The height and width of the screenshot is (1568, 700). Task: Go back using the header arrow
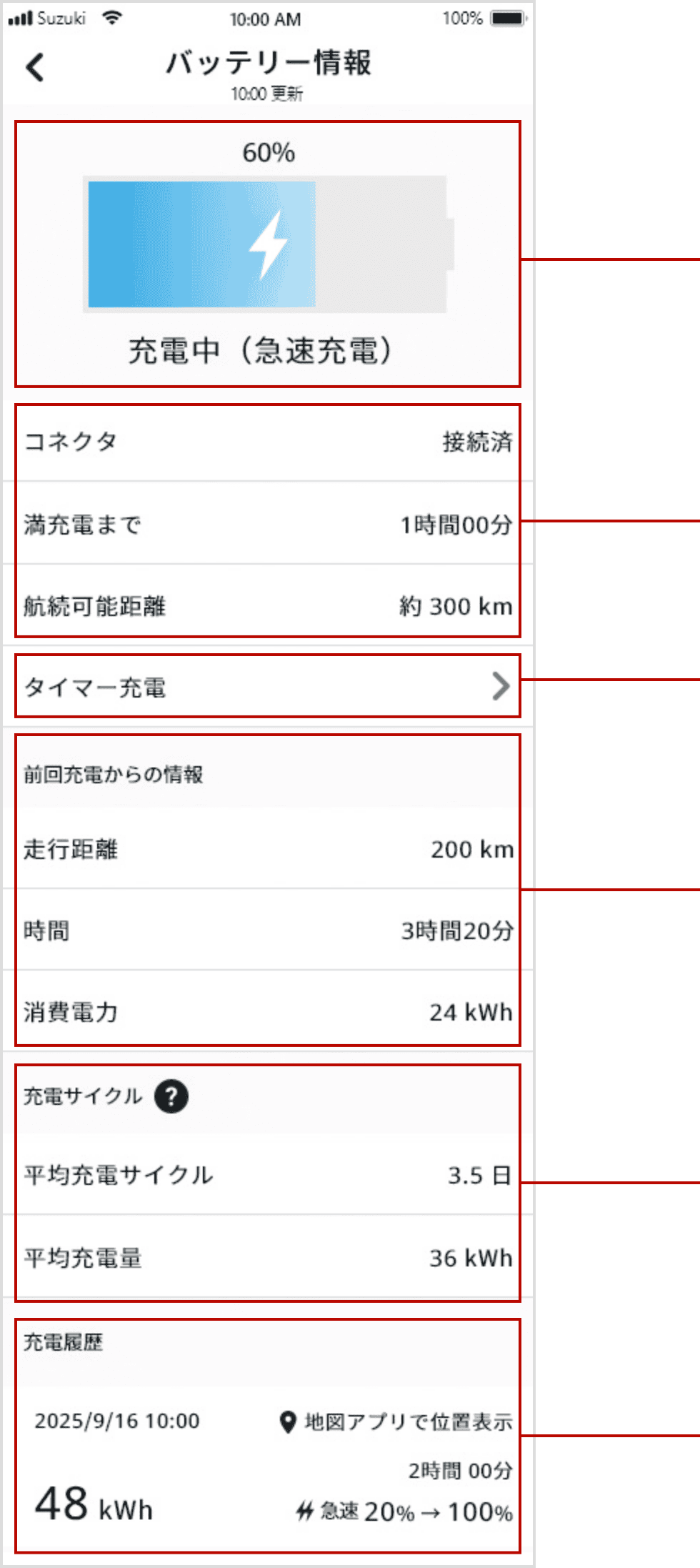coord(34,68)
